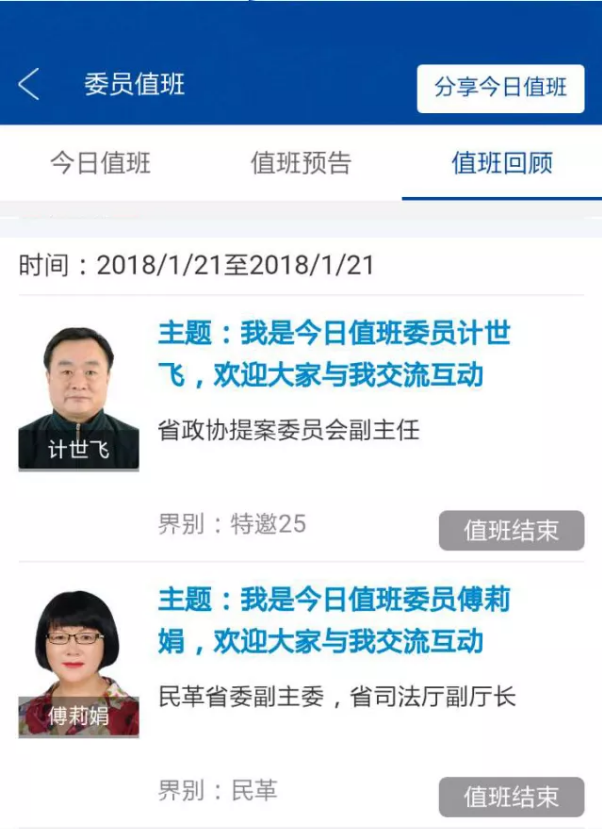Go back using the arrow icon
This screenshot has width=602, height=829.
pyautogui.click(x=29, y=85)
